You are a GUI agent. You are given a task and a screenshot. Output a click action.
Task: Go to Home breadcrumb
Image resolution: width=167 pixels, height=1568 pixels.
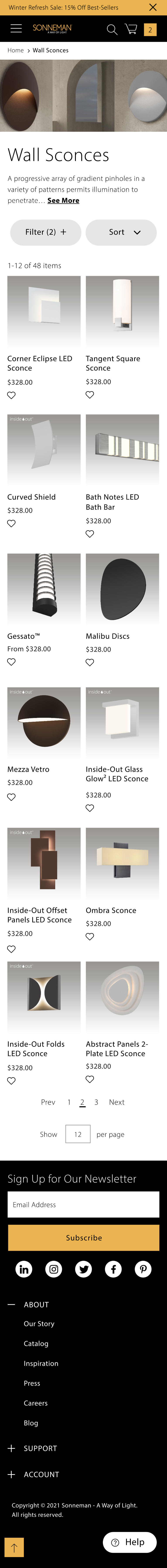point(15,51)
